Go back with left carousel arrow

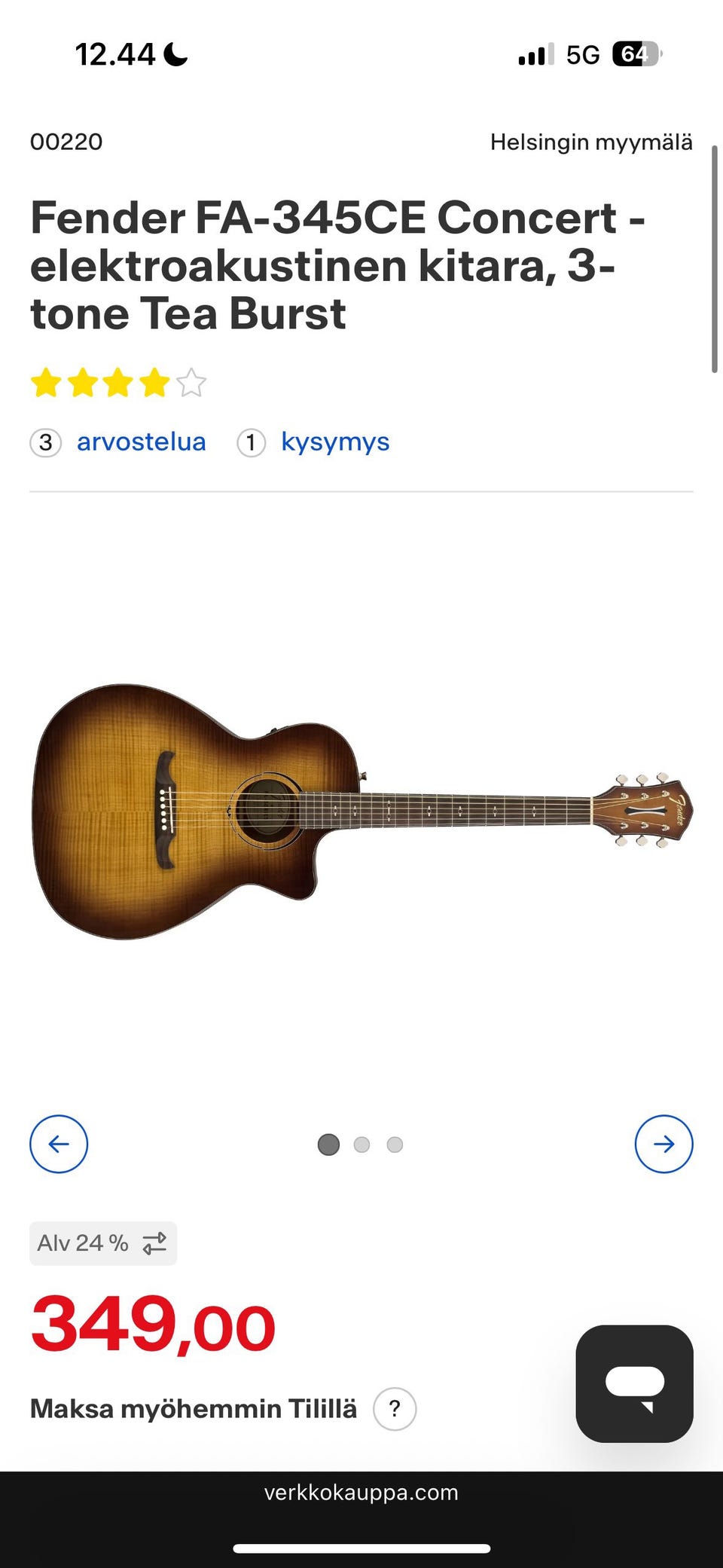coord(59,1145)
